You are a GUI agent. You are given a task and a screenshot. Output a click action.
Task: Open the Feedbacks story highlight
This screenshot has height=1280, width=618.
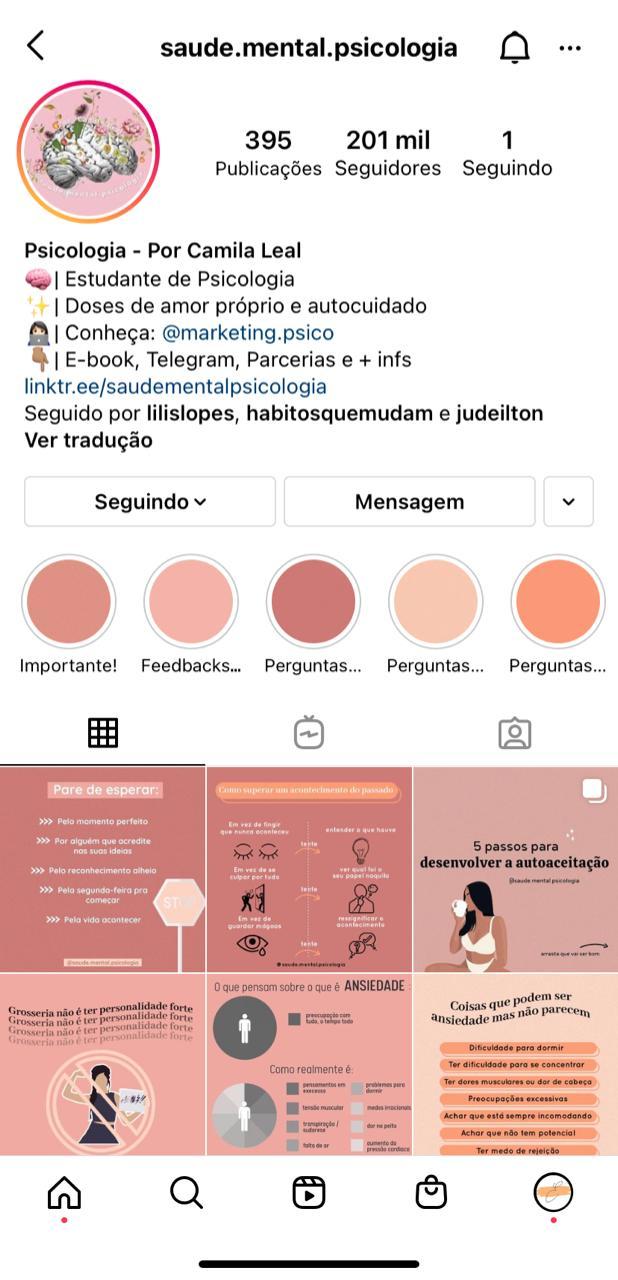(191, 602)
